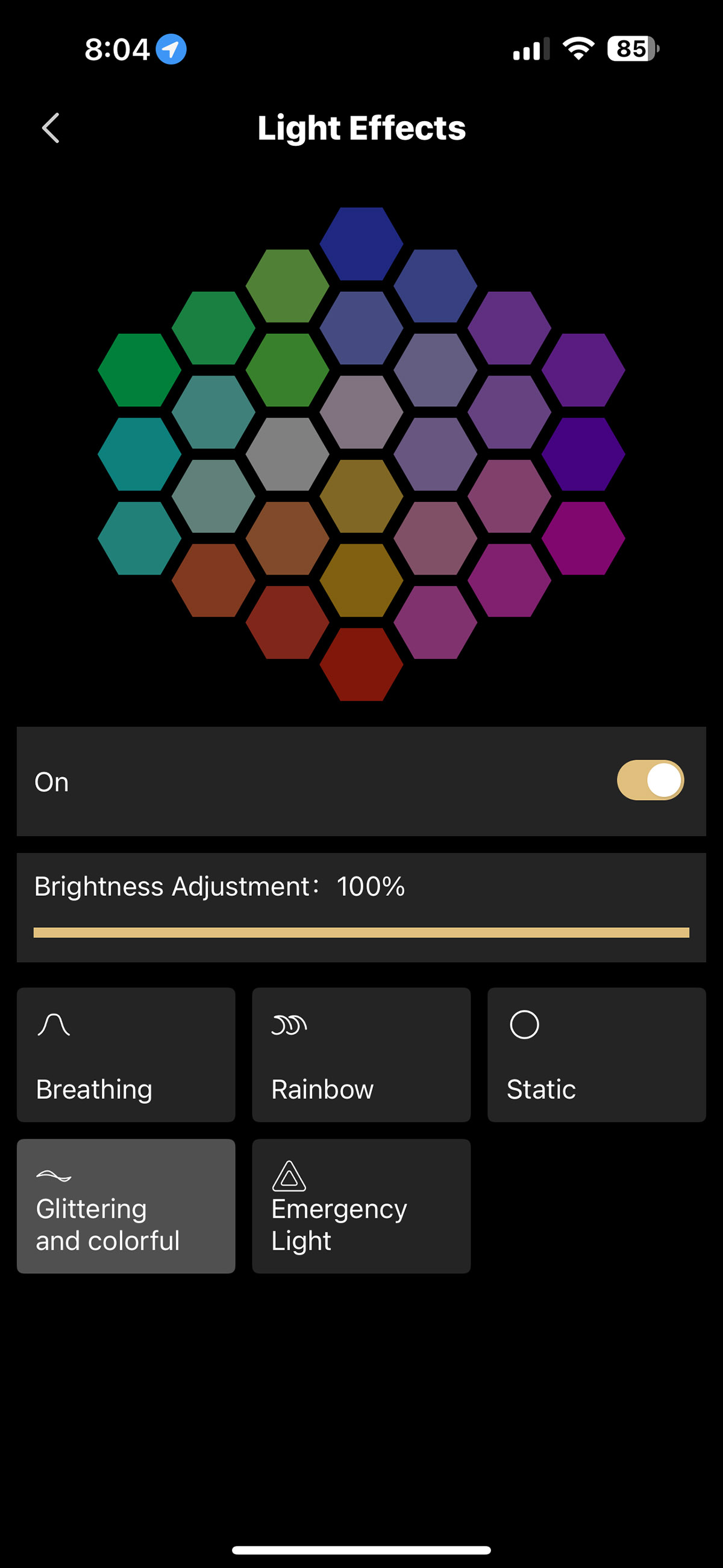This screenshot has width=723, height=1568.
Task: Tap the Brightness Adjustment slider bar
Action: coord(361,933)
